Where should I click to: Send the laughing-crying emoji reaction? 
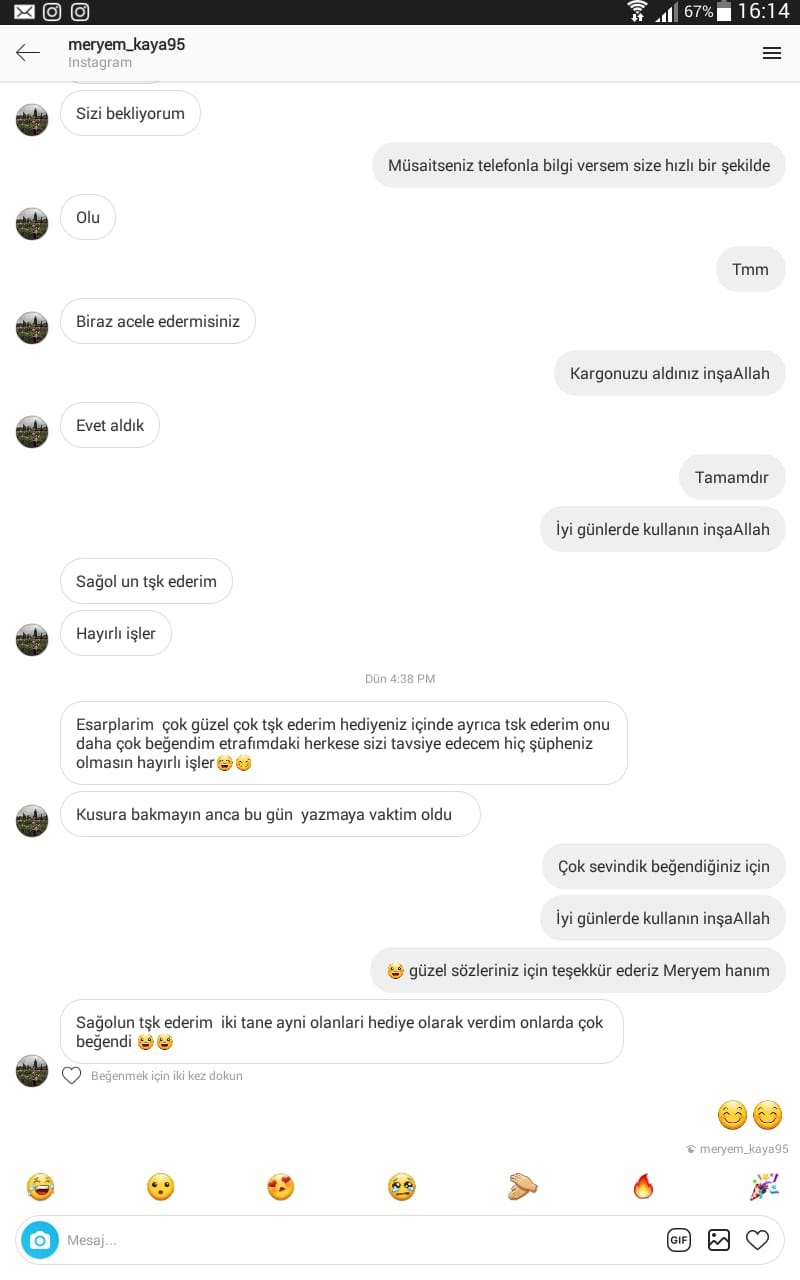[x=40, y=1187]
